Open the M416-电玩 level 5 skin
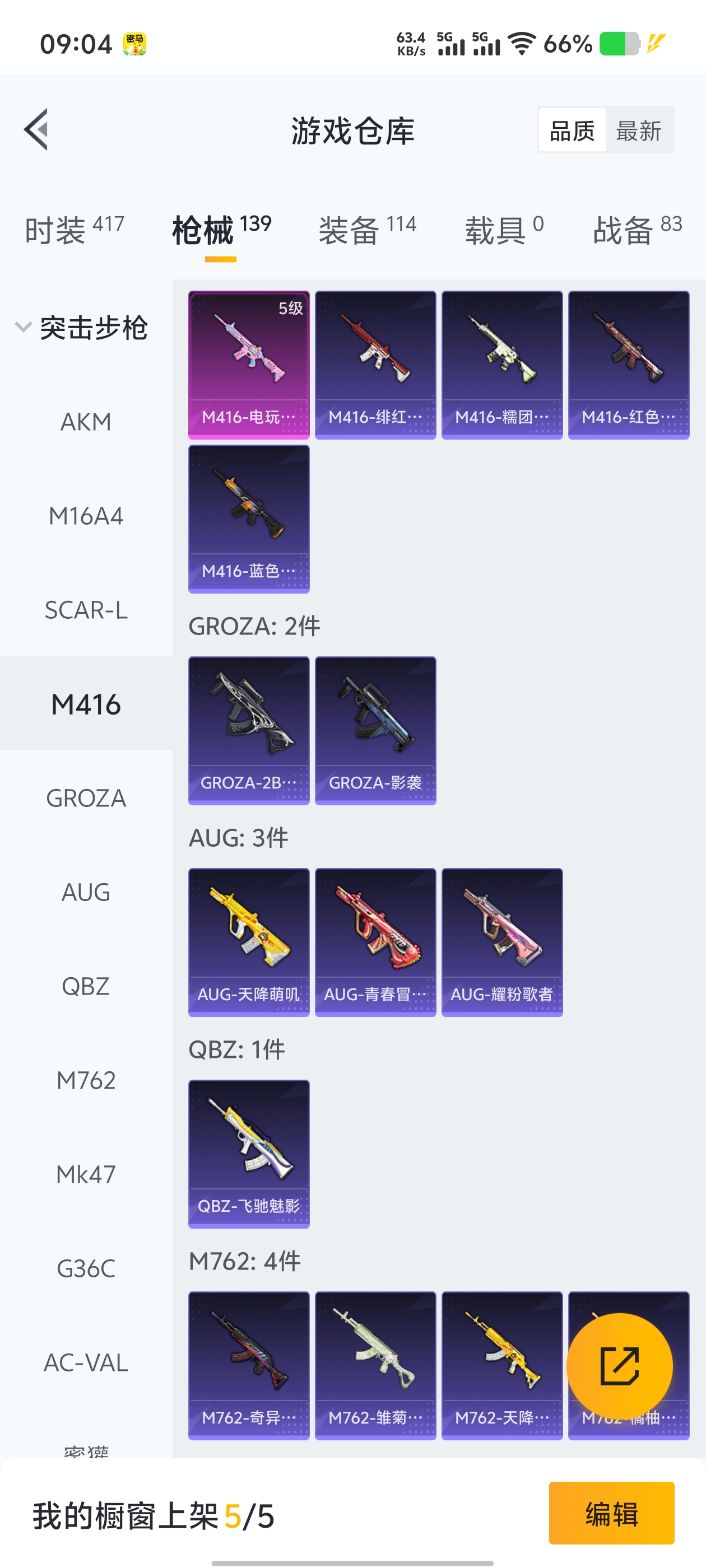Screen dimensions: 706x1568 (x=249, y=365)
